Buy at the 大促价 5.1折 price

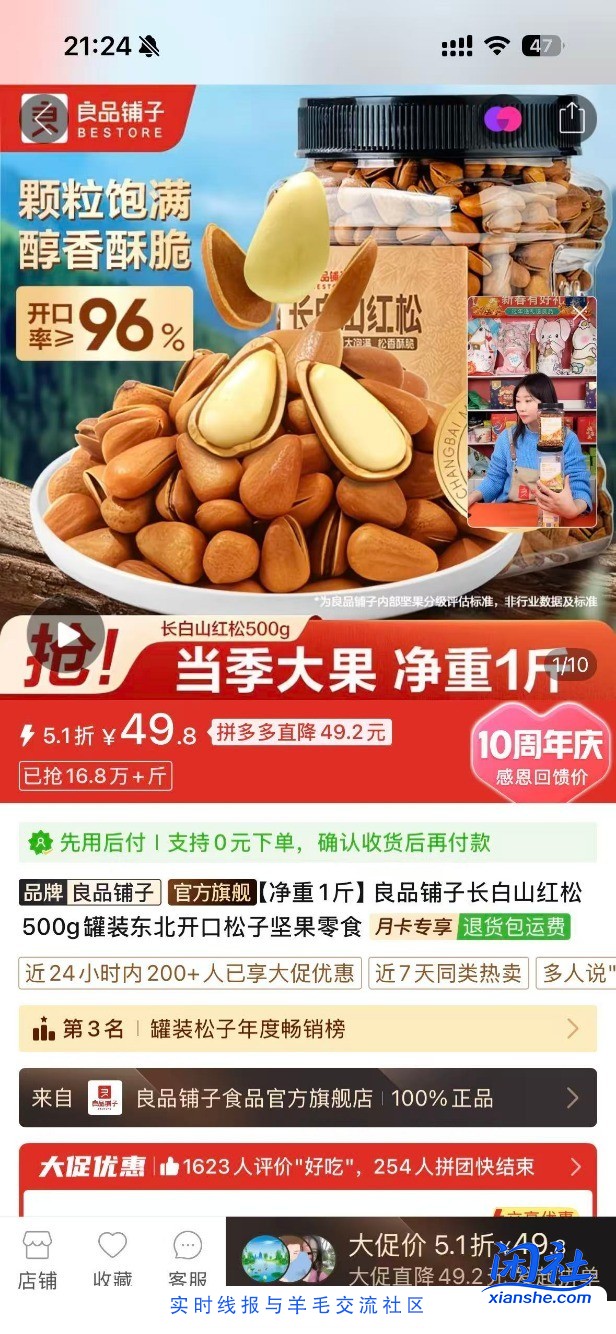pos(420,1258)
